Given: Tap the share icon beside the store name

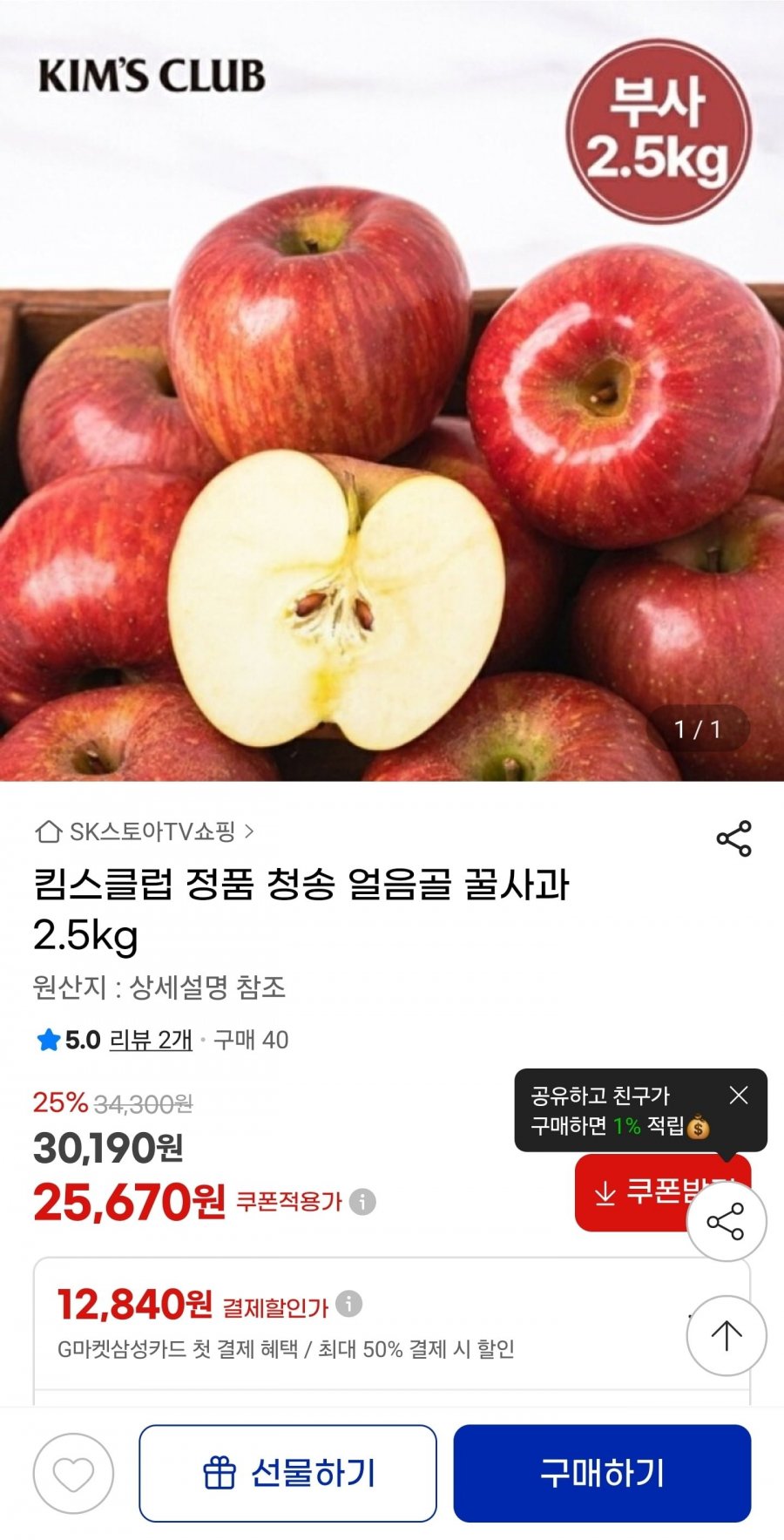Looking at the screenshot, I should click(x=733, y=838).
